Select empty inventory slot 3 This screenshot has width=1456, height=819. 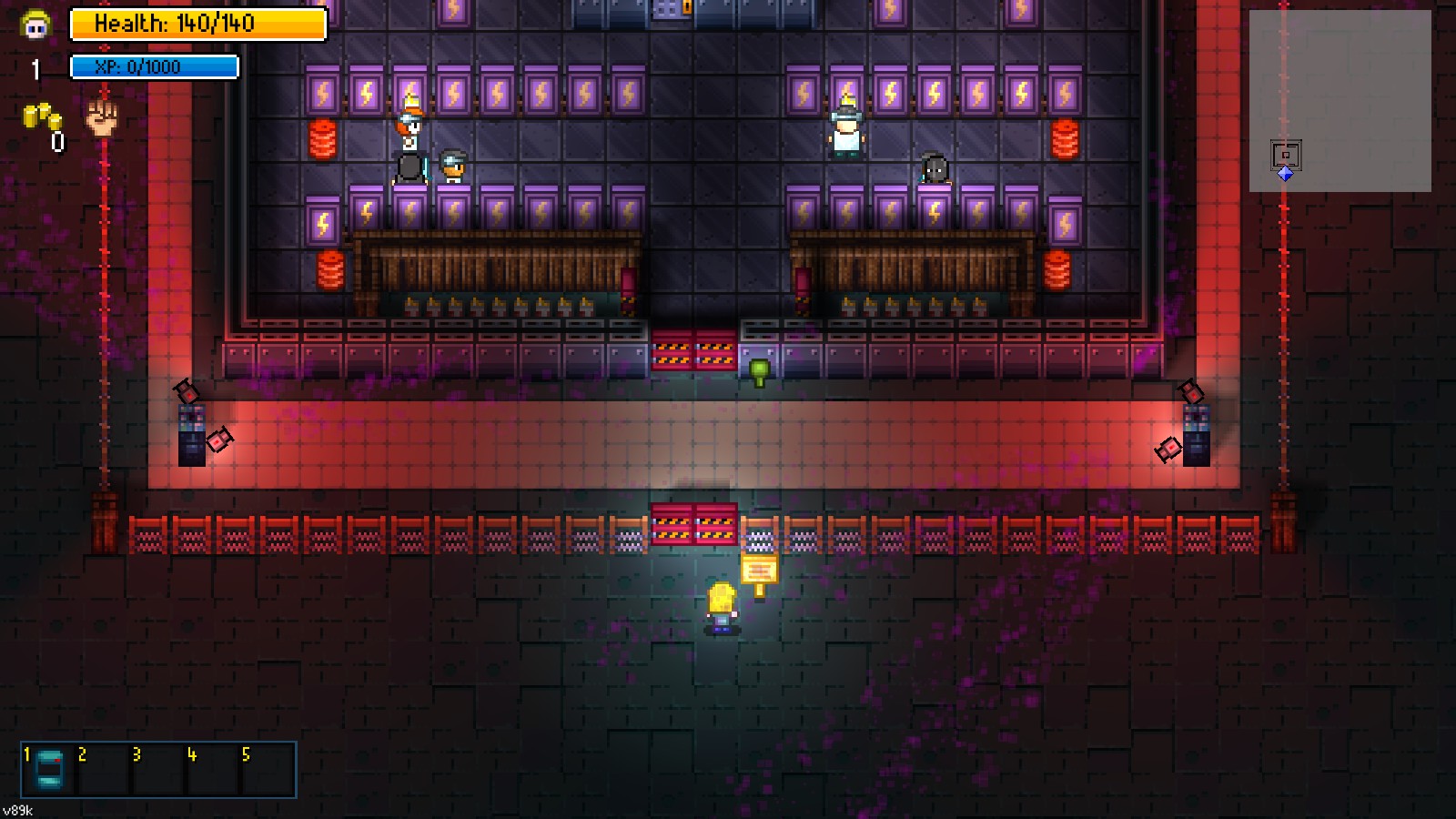pyautogui.click(x=158, y=769)
